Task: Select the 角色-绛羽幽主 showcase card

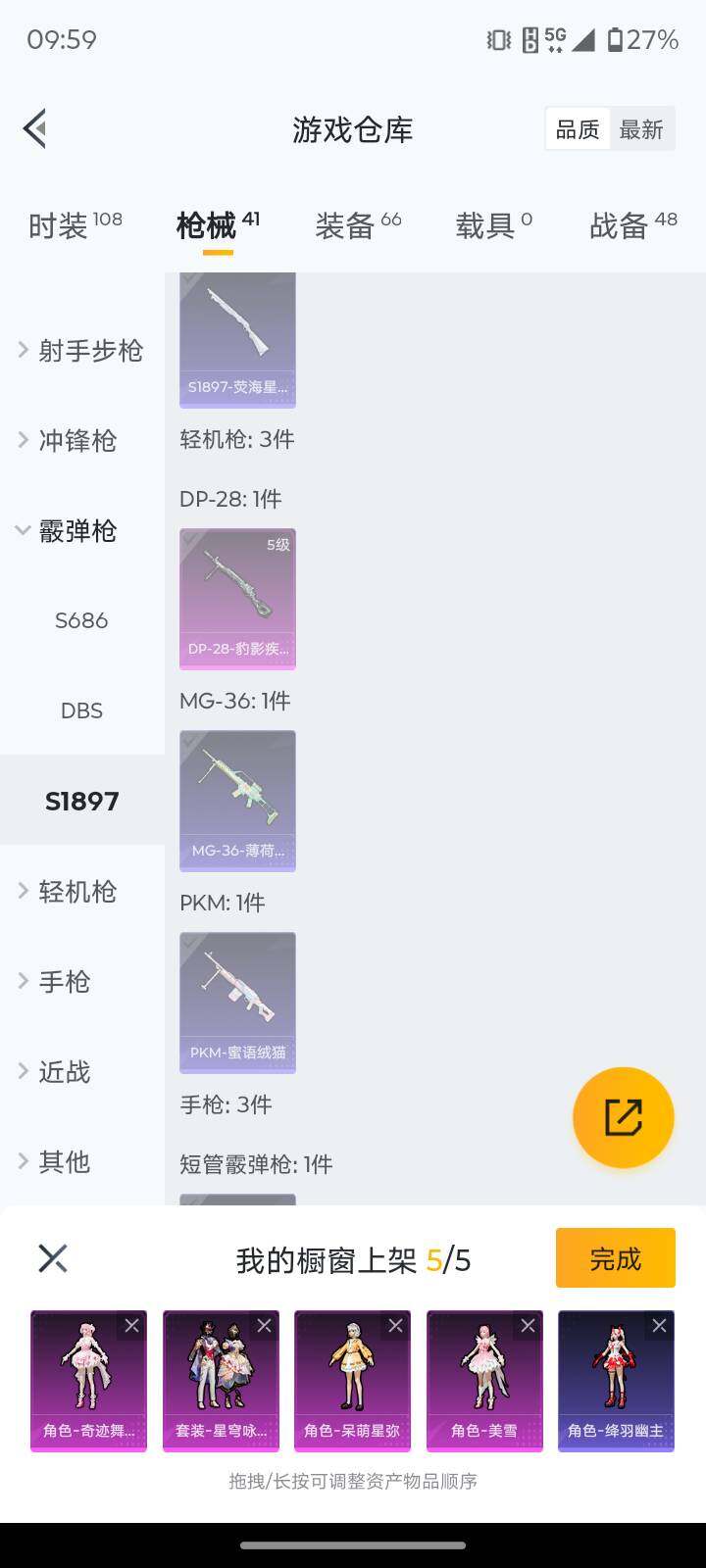Action: [615, 1381]
